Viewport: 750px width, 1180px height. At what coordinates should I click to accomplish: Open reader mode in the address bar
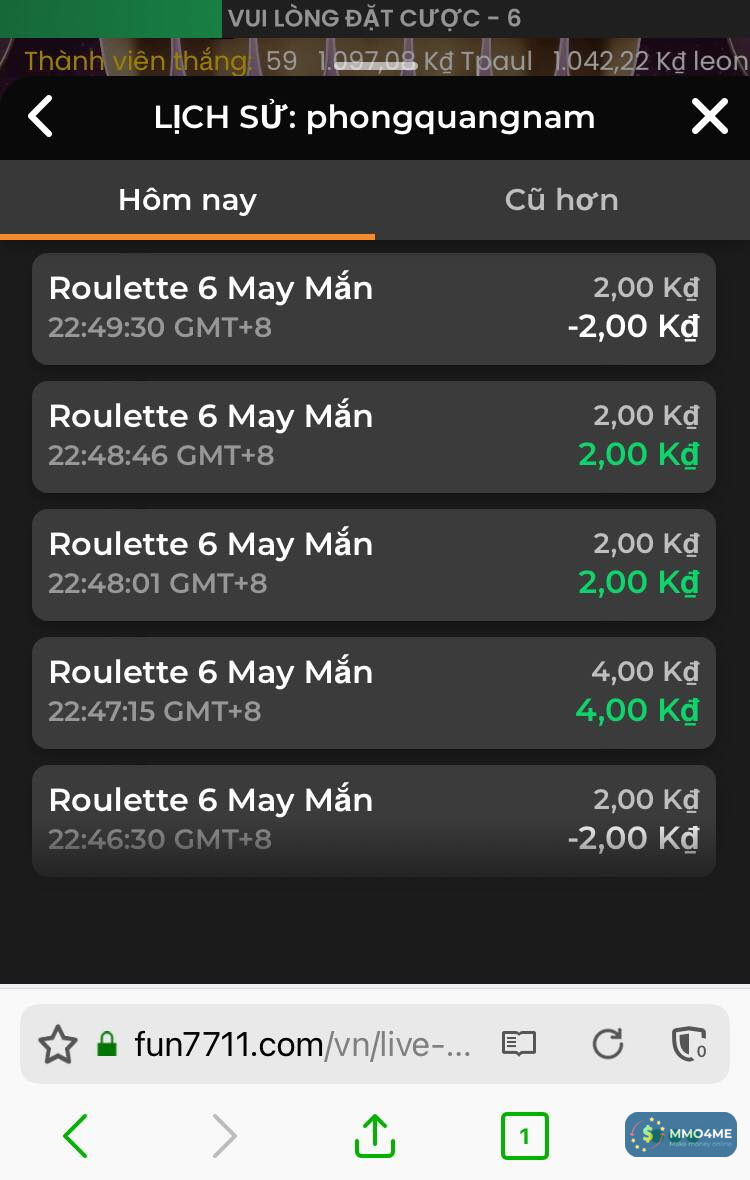pyautogui.click(x=518, y=1045)
